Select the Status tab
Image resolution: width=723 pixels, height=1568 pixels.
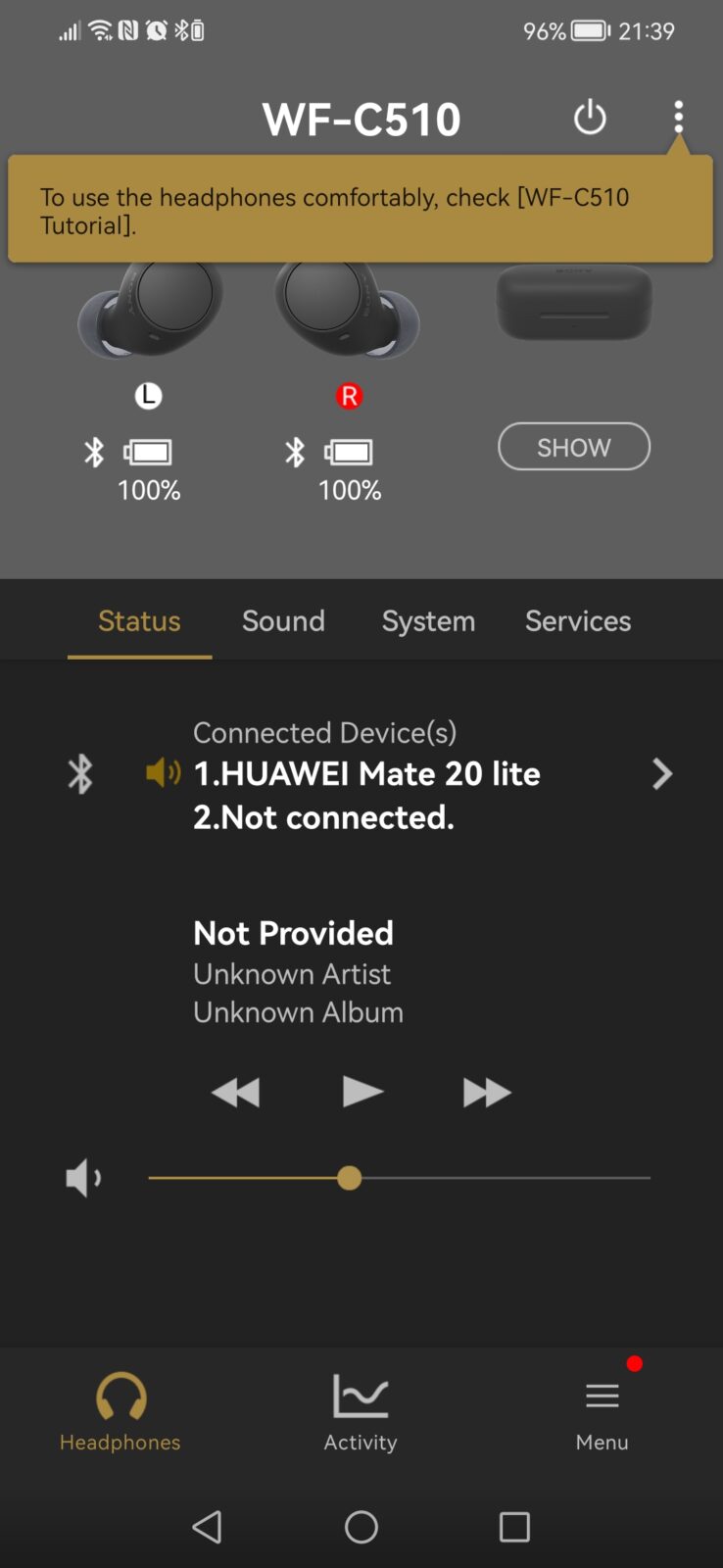pyautogui.click(x=139, y=621)
